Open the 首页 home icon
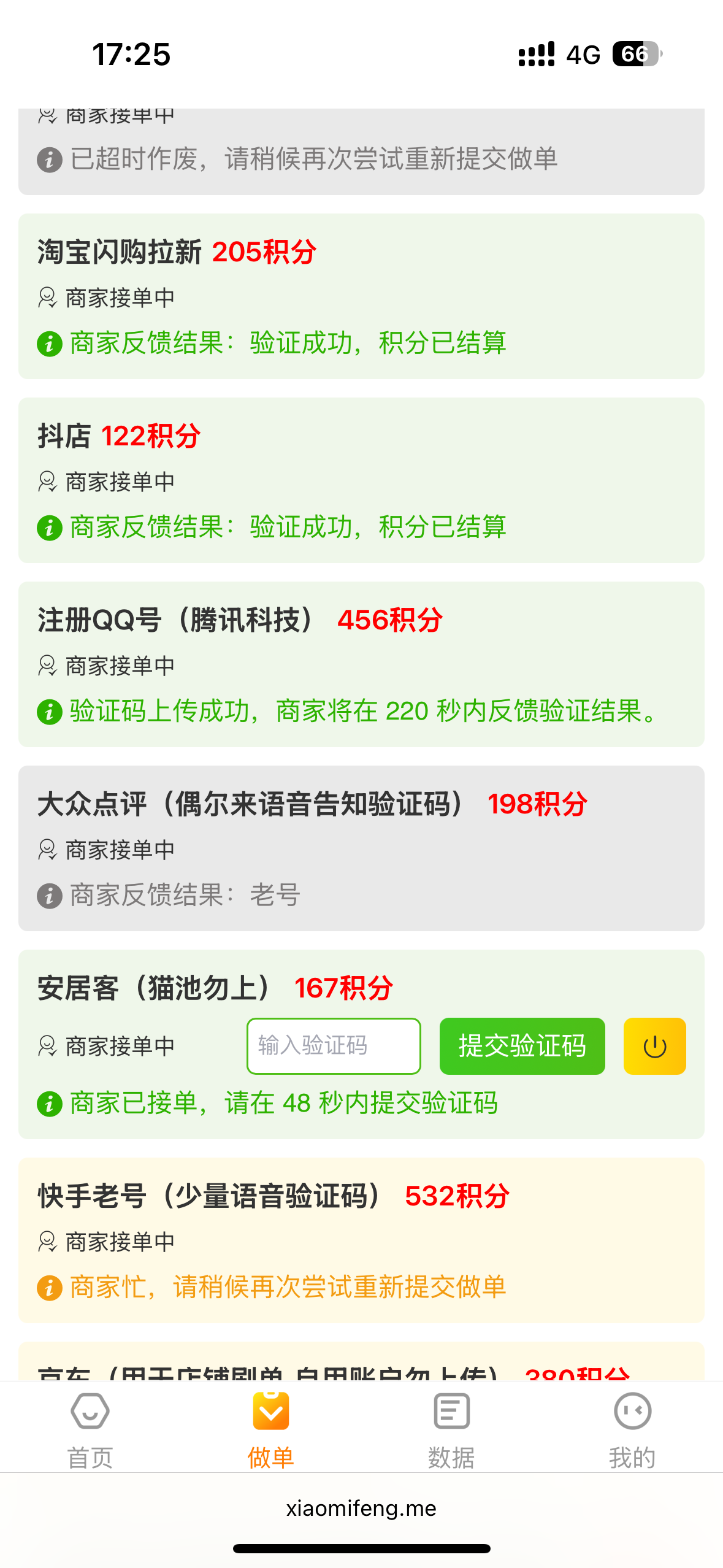 click(x=90, y=1411)
